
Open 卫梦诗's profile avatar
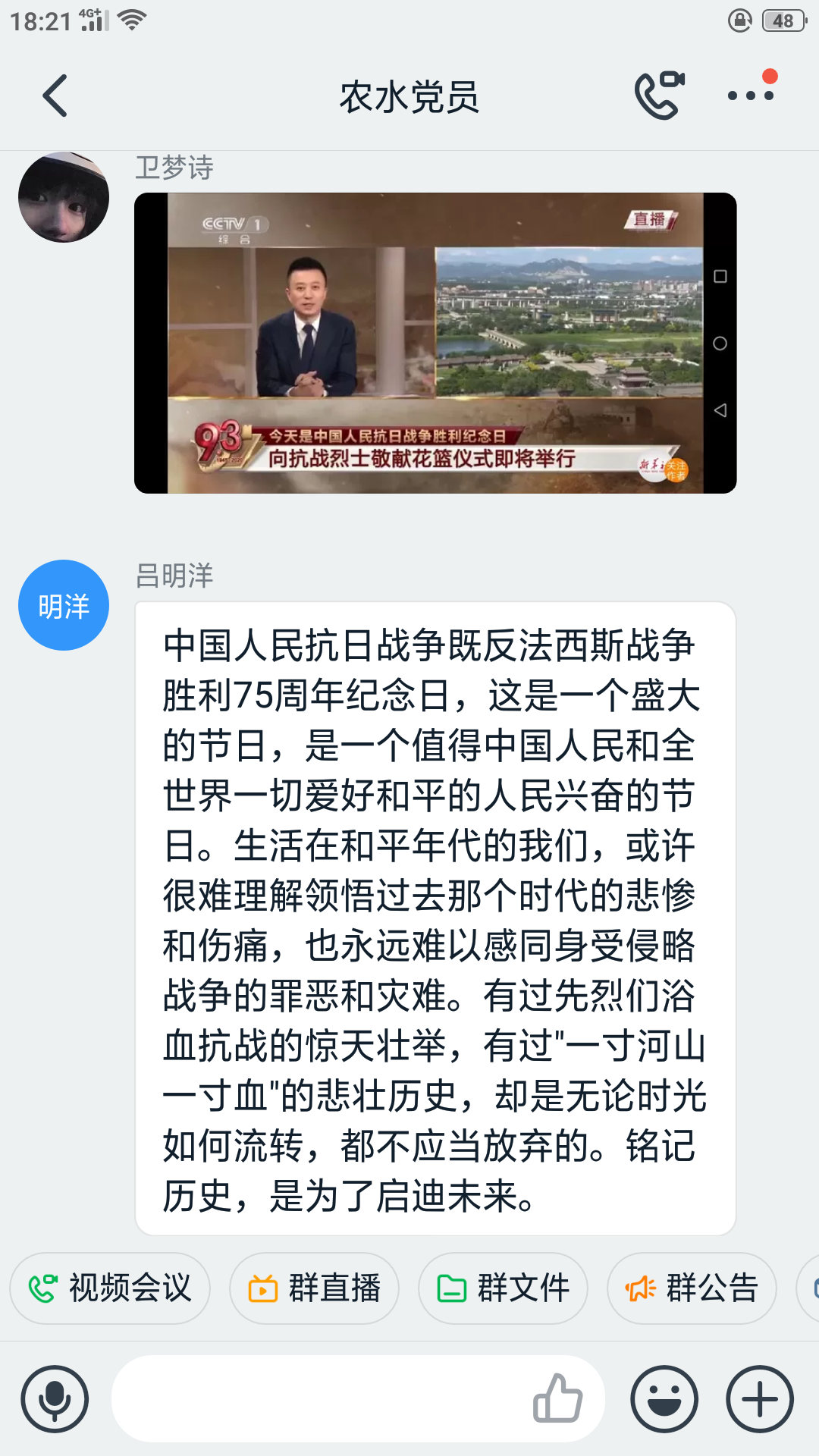pyautogui.click(x=64, y=197)
